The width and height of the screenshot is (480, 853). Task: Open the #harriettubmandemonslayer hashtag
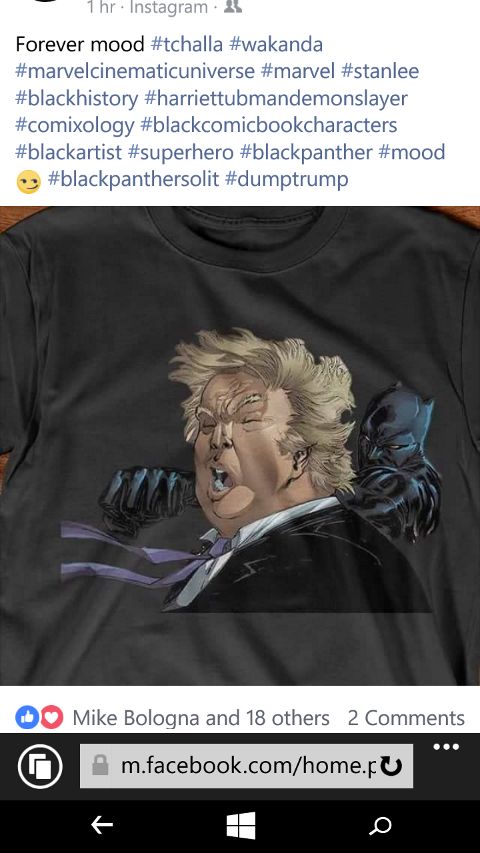[x=276, y=98]
